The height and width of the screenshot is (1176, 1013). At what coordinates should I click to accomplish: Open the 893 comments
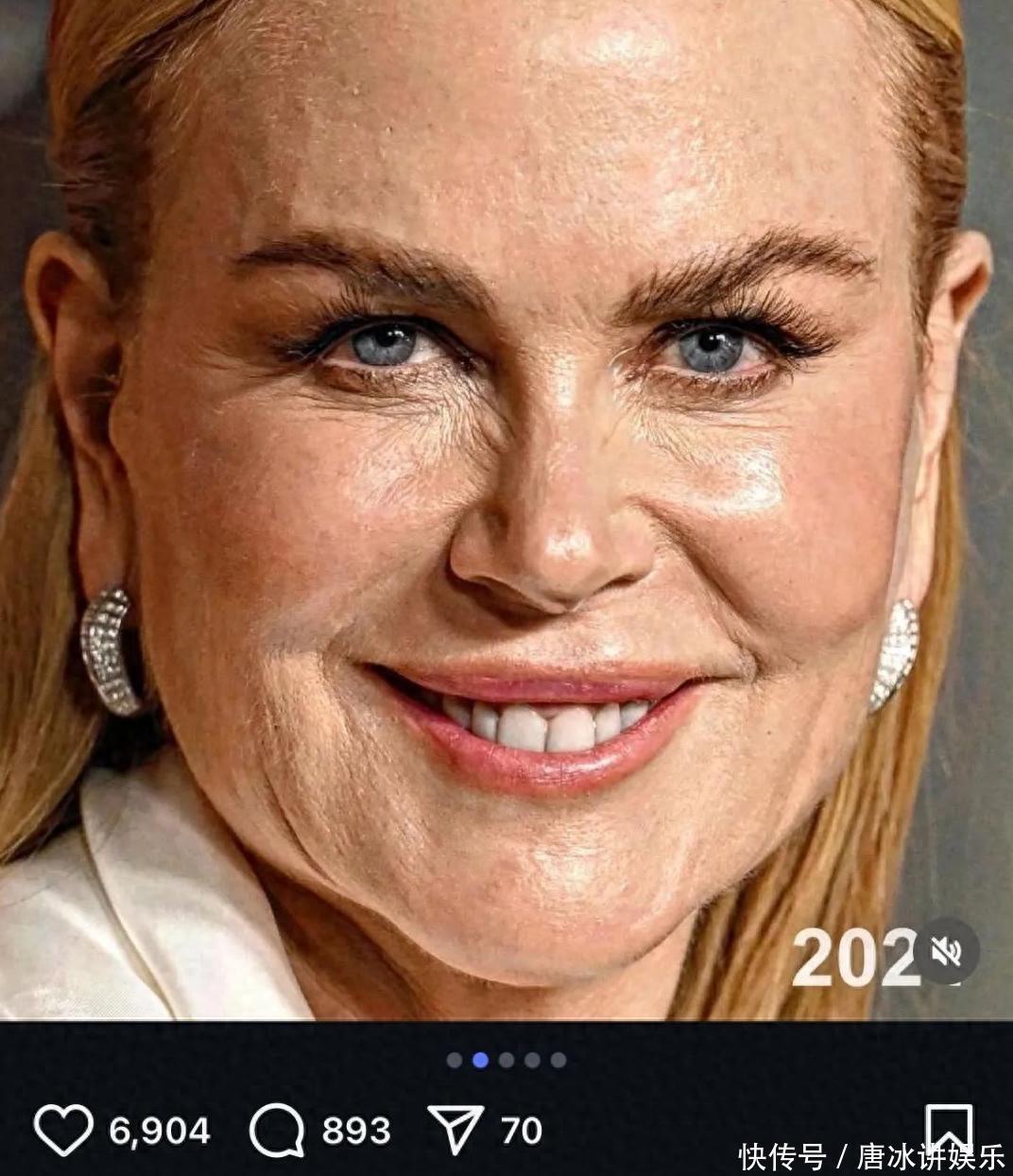point(277,1130)
